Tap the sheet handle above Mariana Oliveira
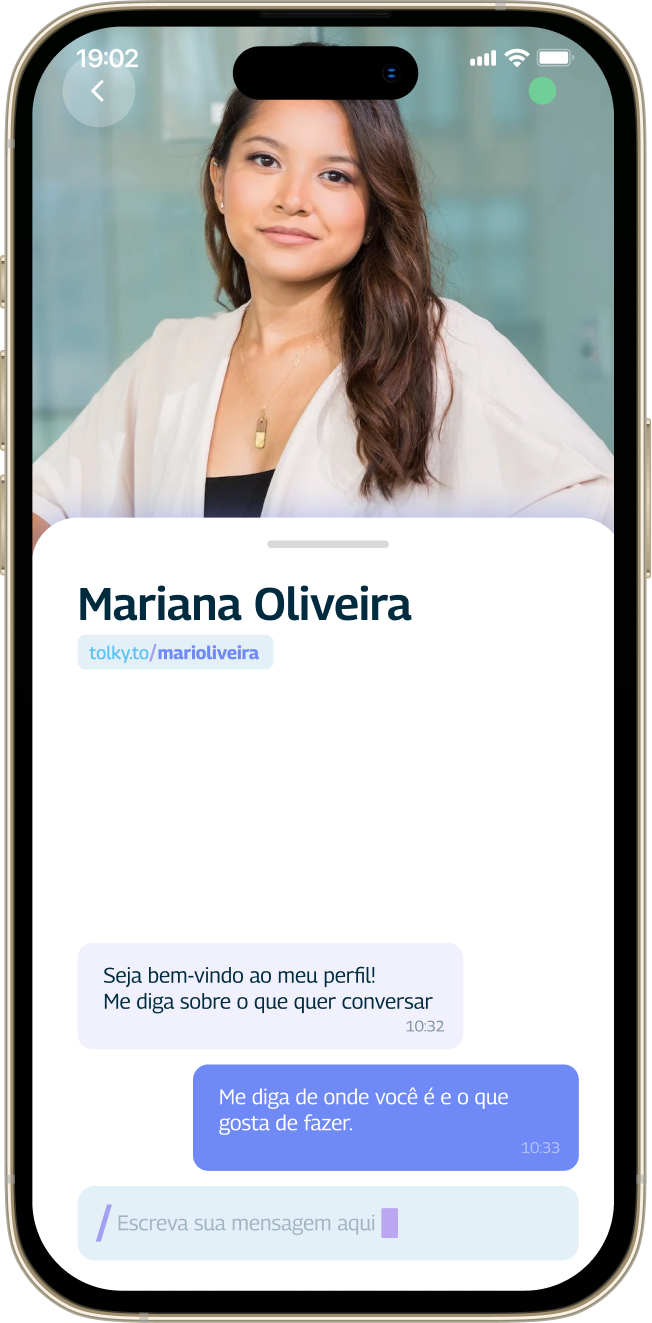The image size is (652, 1323). pyautogui.click(x=328, y=544)
